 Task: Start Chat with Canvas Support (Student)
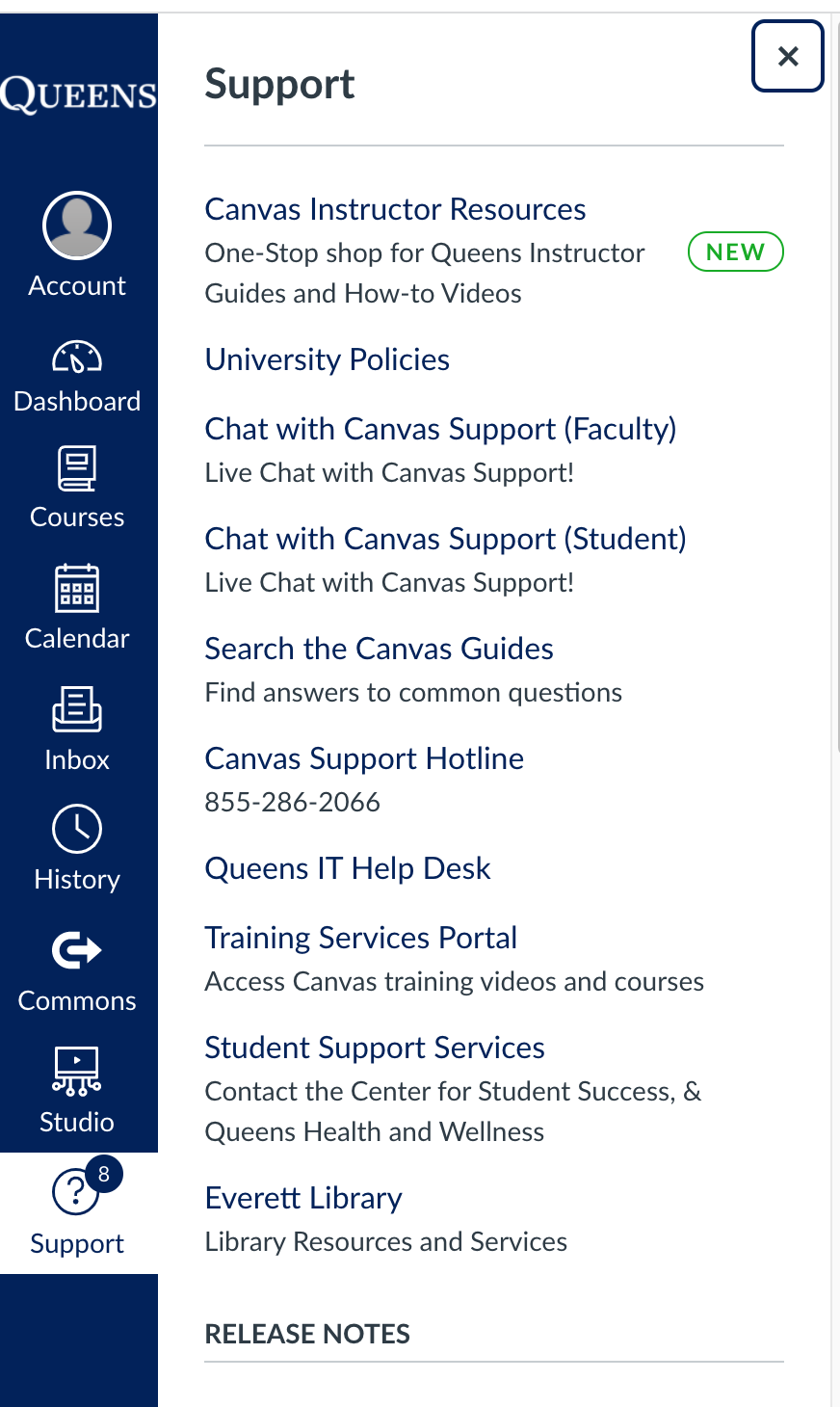(445, 539)
